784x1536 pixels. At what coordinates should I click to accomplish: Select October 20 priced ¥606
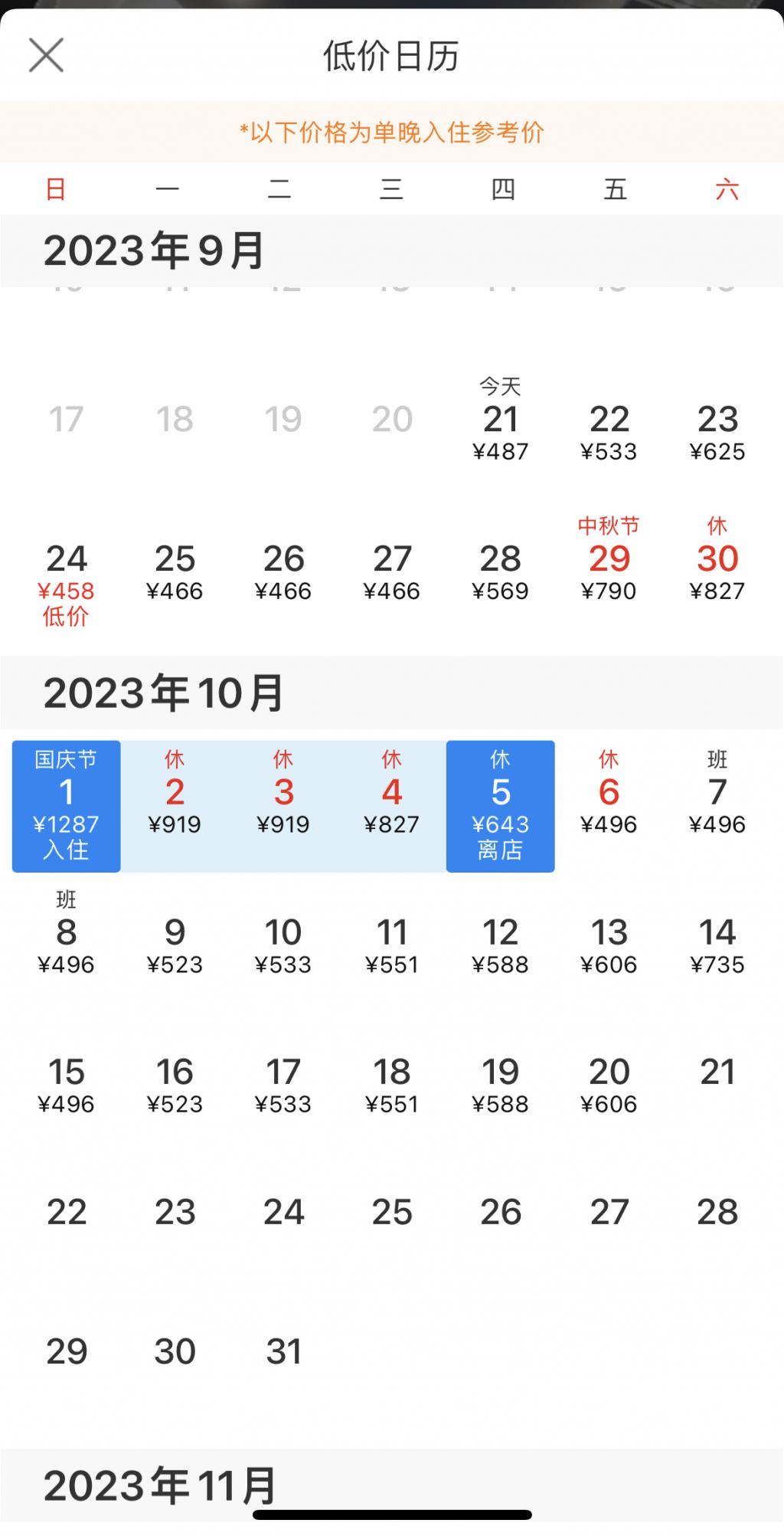point(609,1086)
